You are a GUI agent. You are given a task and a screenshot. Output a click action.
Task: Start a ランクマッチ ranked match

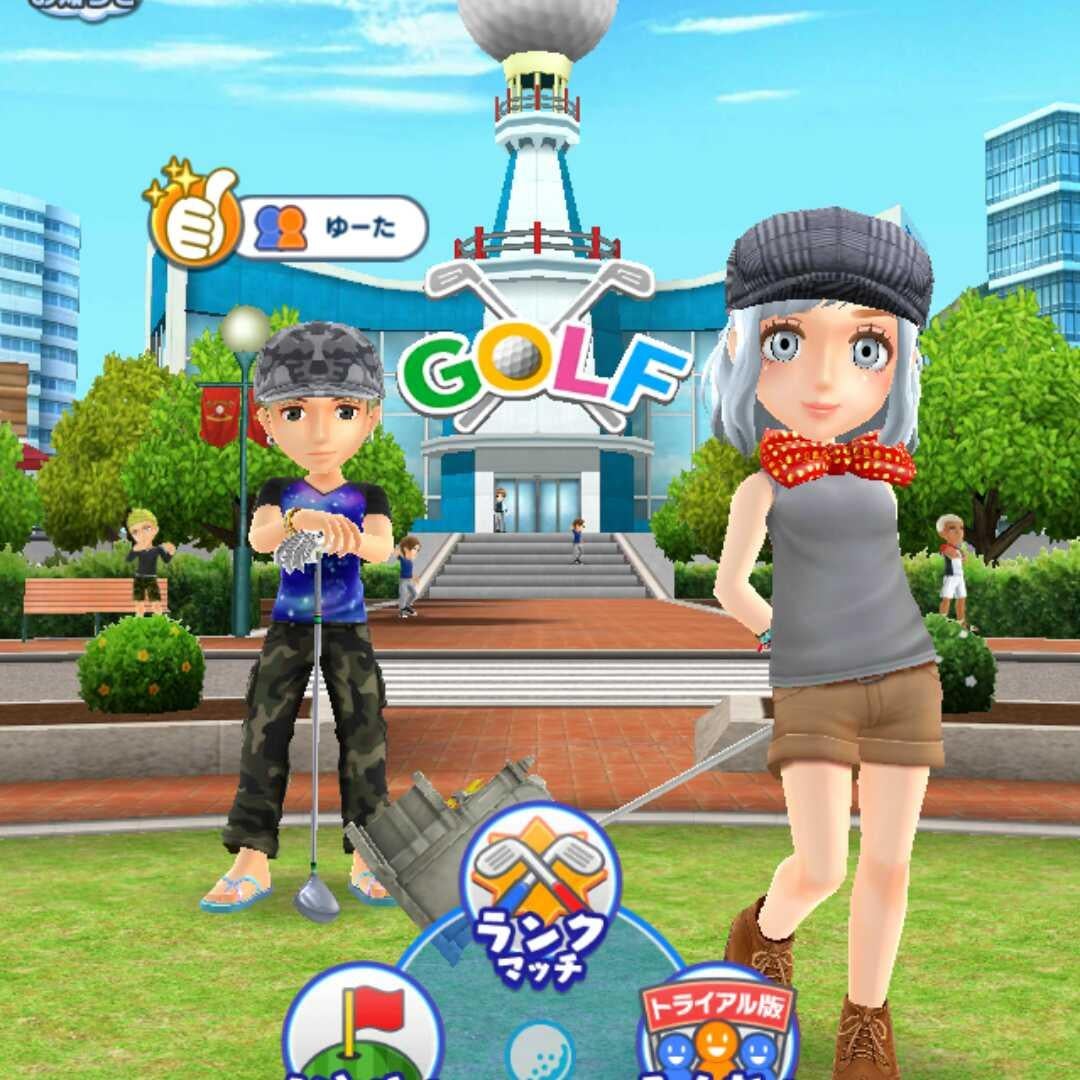pos(540,893)
